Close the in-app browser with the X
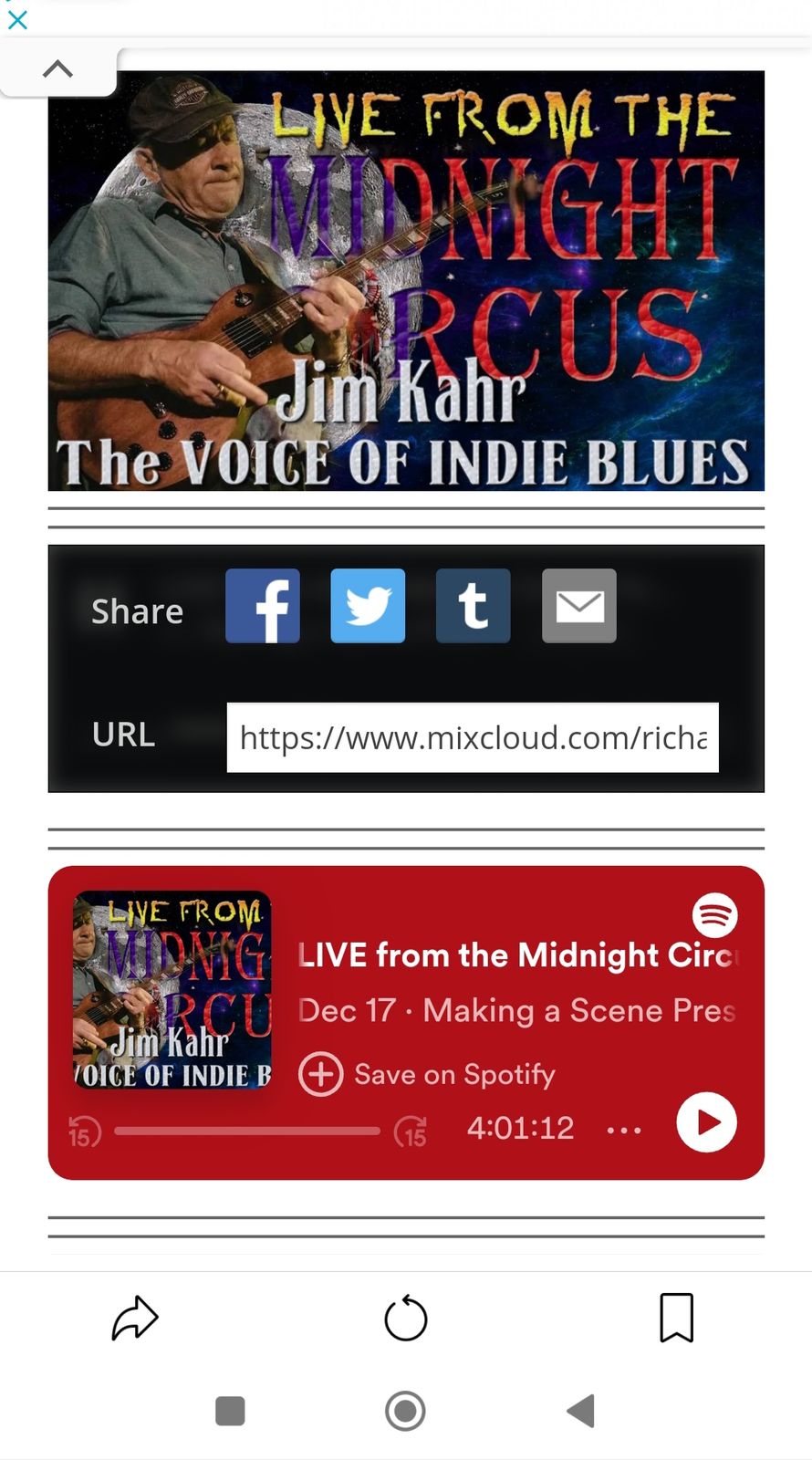 click(17, 18)
